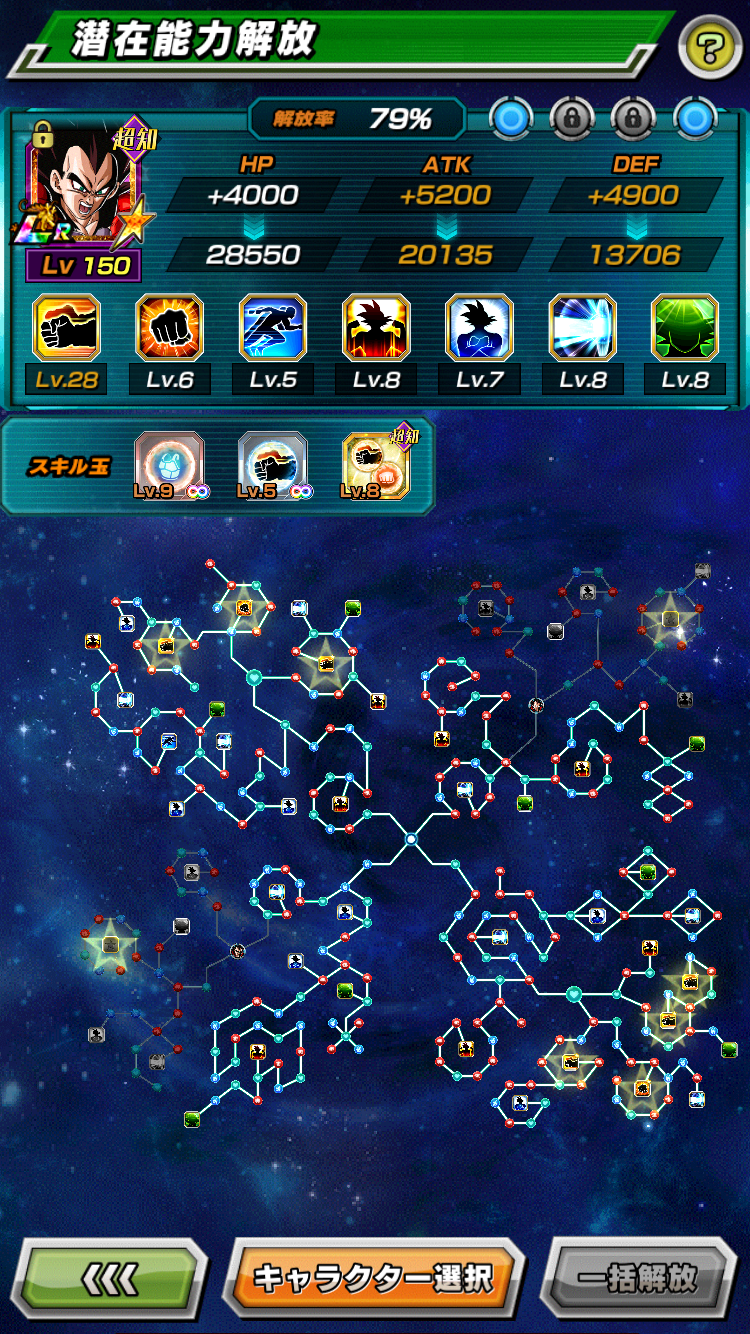Select the Lv.28 potential skill icon
The image size is (750, 1334).
click(66, 327)
